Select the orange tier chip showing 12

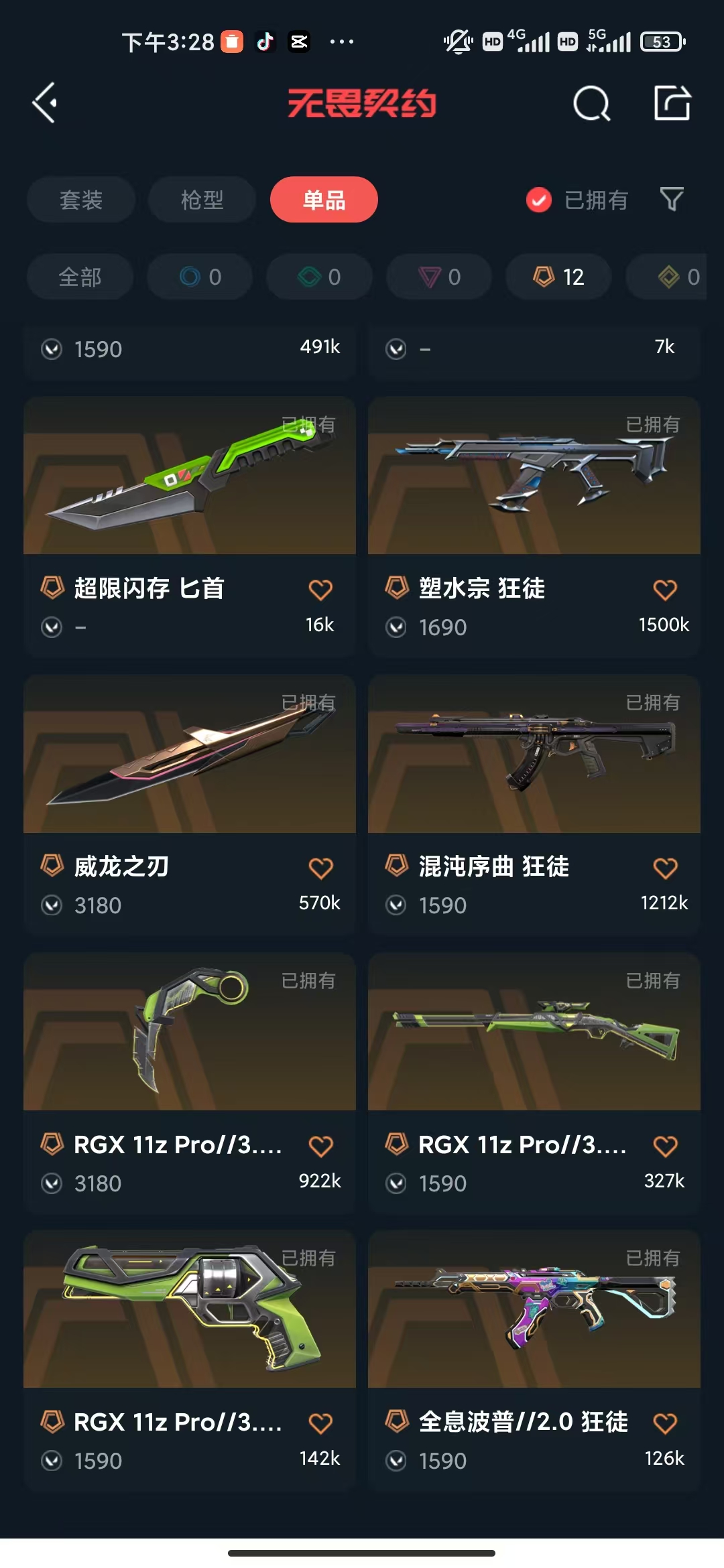[x=558, y=277]
